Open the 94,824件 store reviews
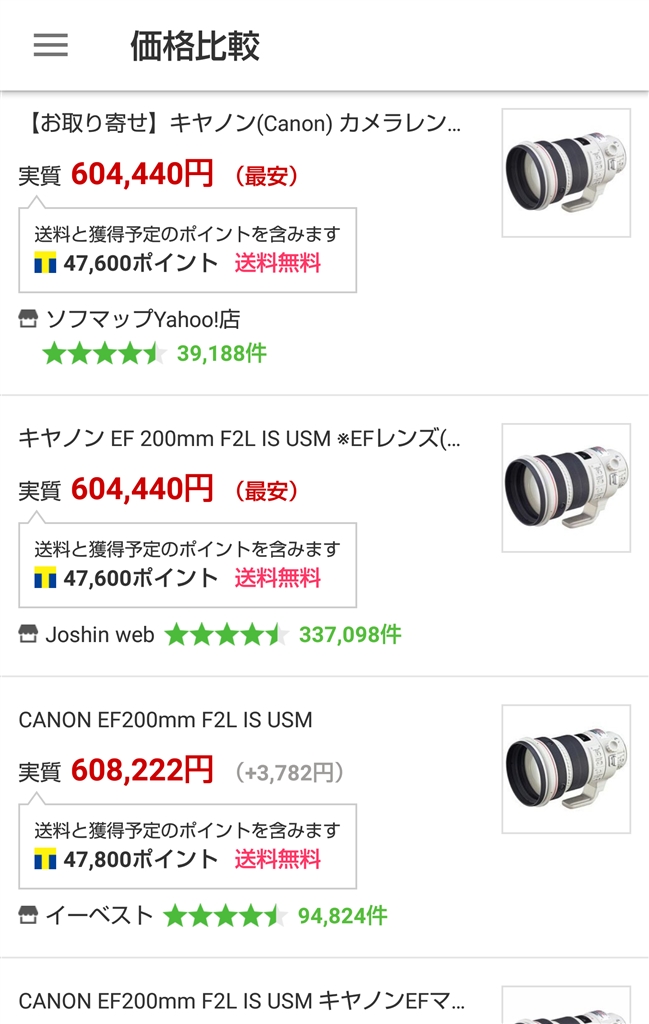 pos(342,916)
